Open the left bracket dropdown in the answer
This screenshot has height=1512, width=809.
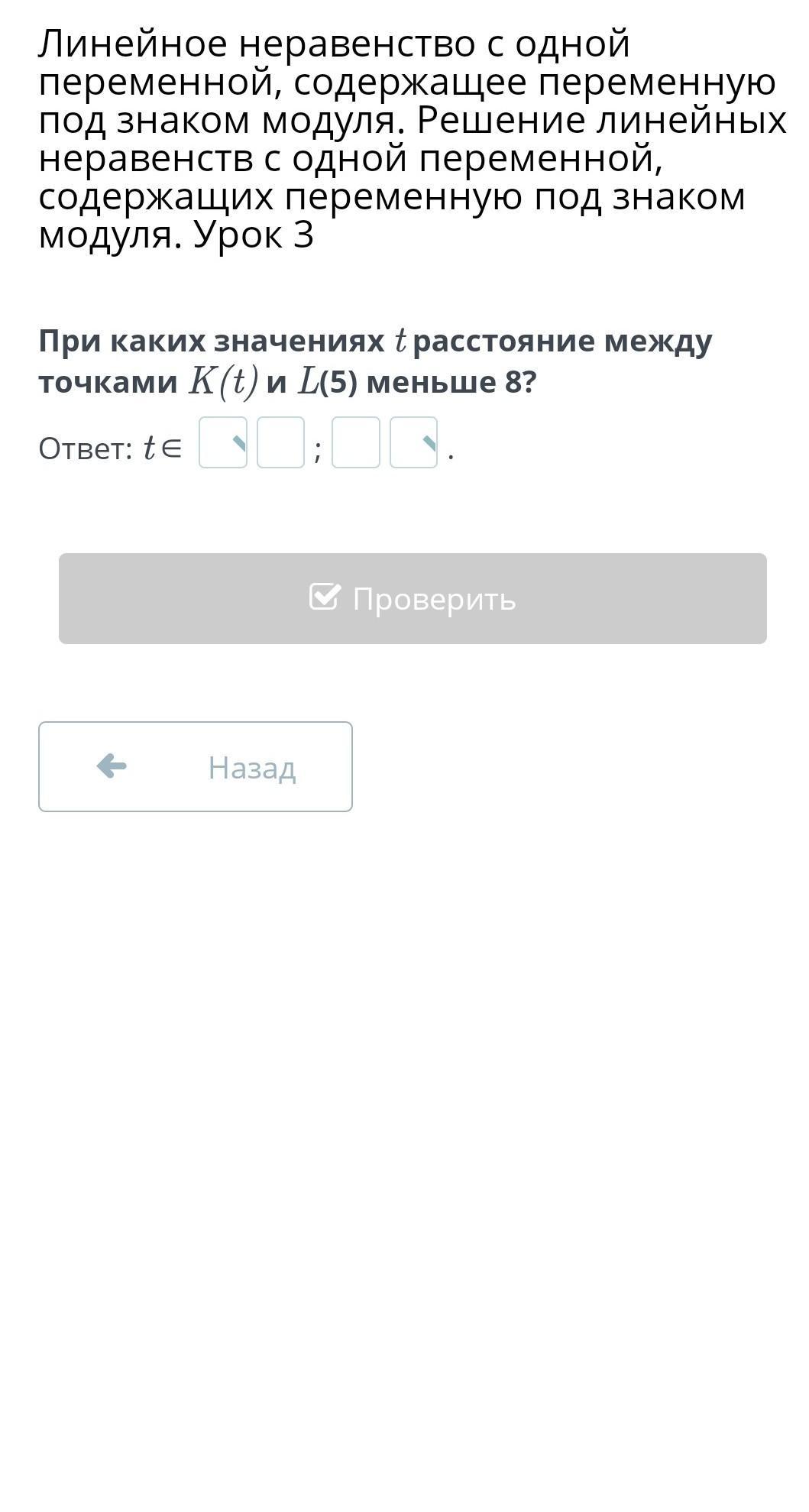(222, 442)
